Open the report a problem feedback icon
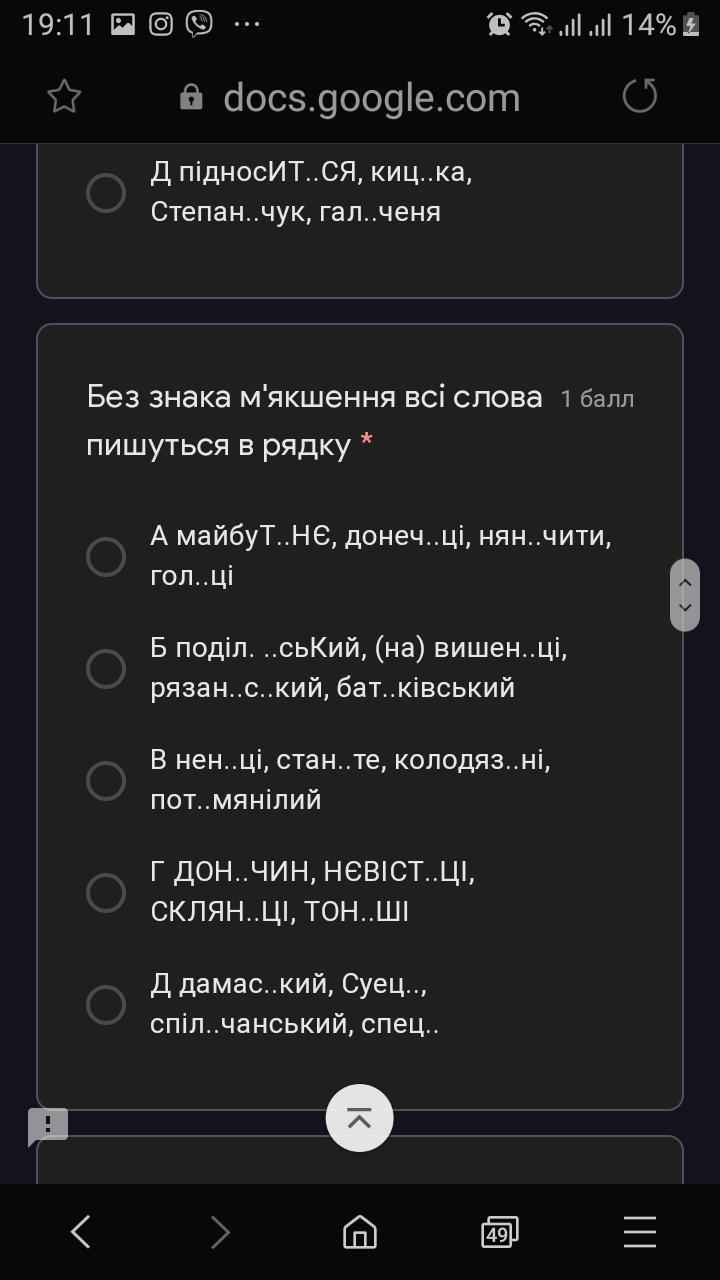Image resolution: width=720 pixels, height=1280 pixels. pyautogui.click(x=48, y=1126)
